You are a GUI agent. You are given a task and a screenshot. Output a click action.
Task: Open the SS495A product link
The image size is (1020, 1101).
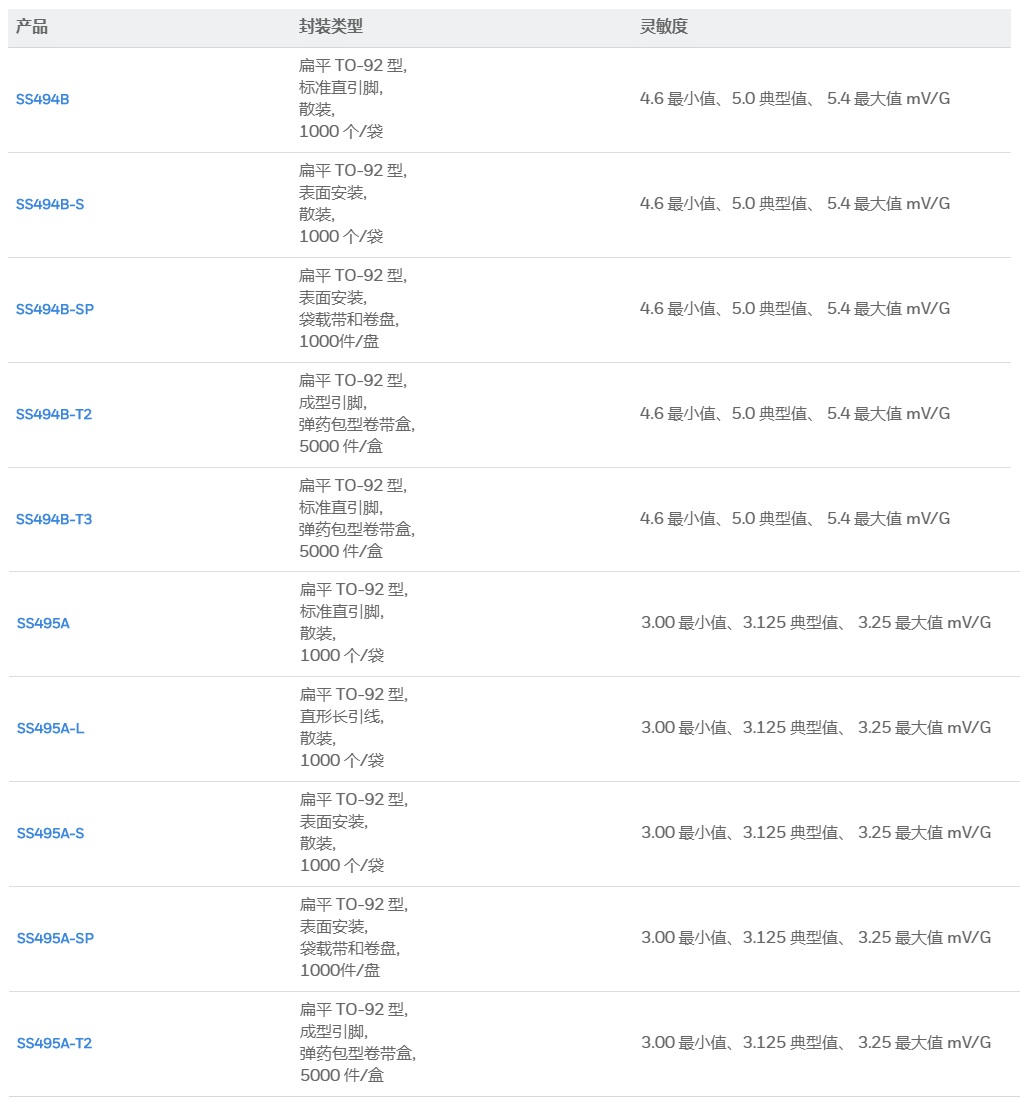[43, 624]
